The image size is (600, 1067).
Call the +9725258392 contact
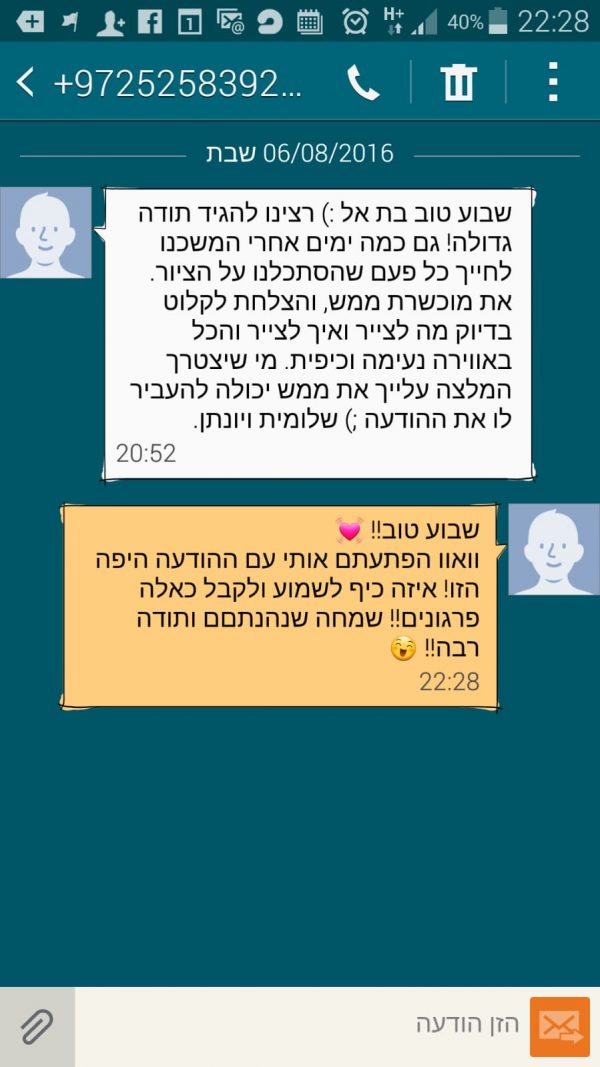363,83
